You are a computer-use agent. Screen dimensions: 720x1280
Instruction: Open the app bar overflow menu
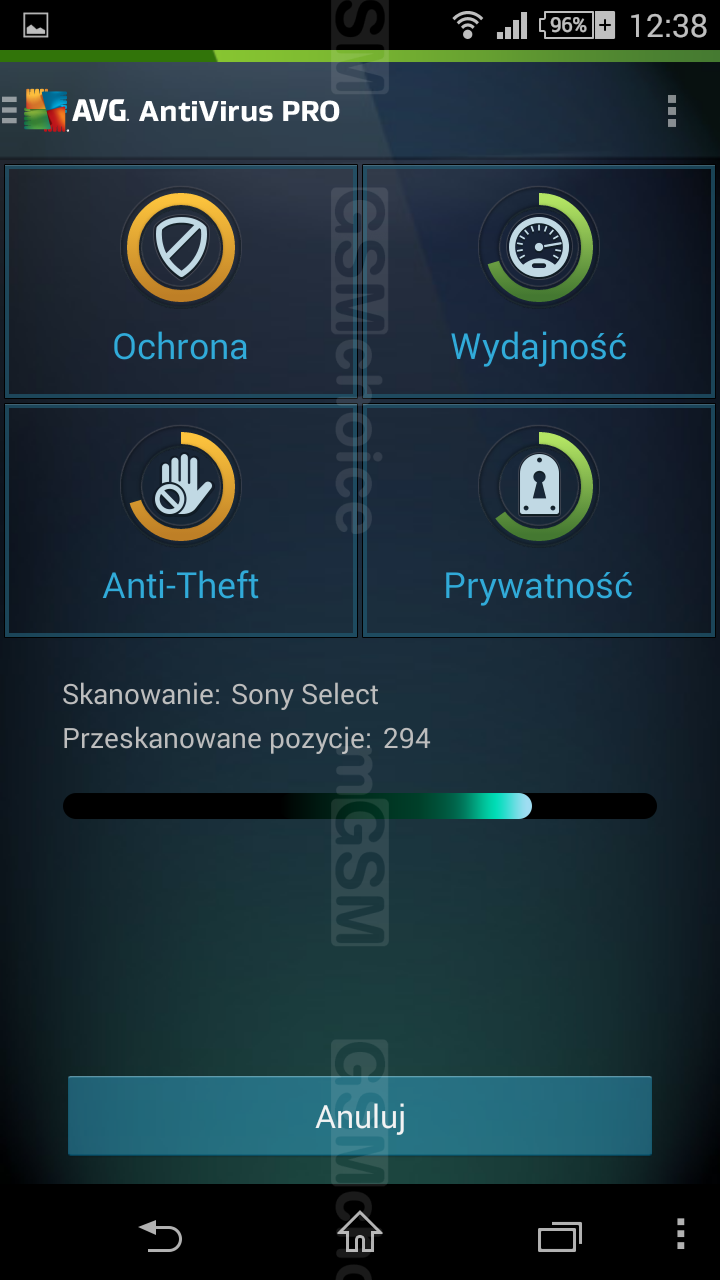672,111
